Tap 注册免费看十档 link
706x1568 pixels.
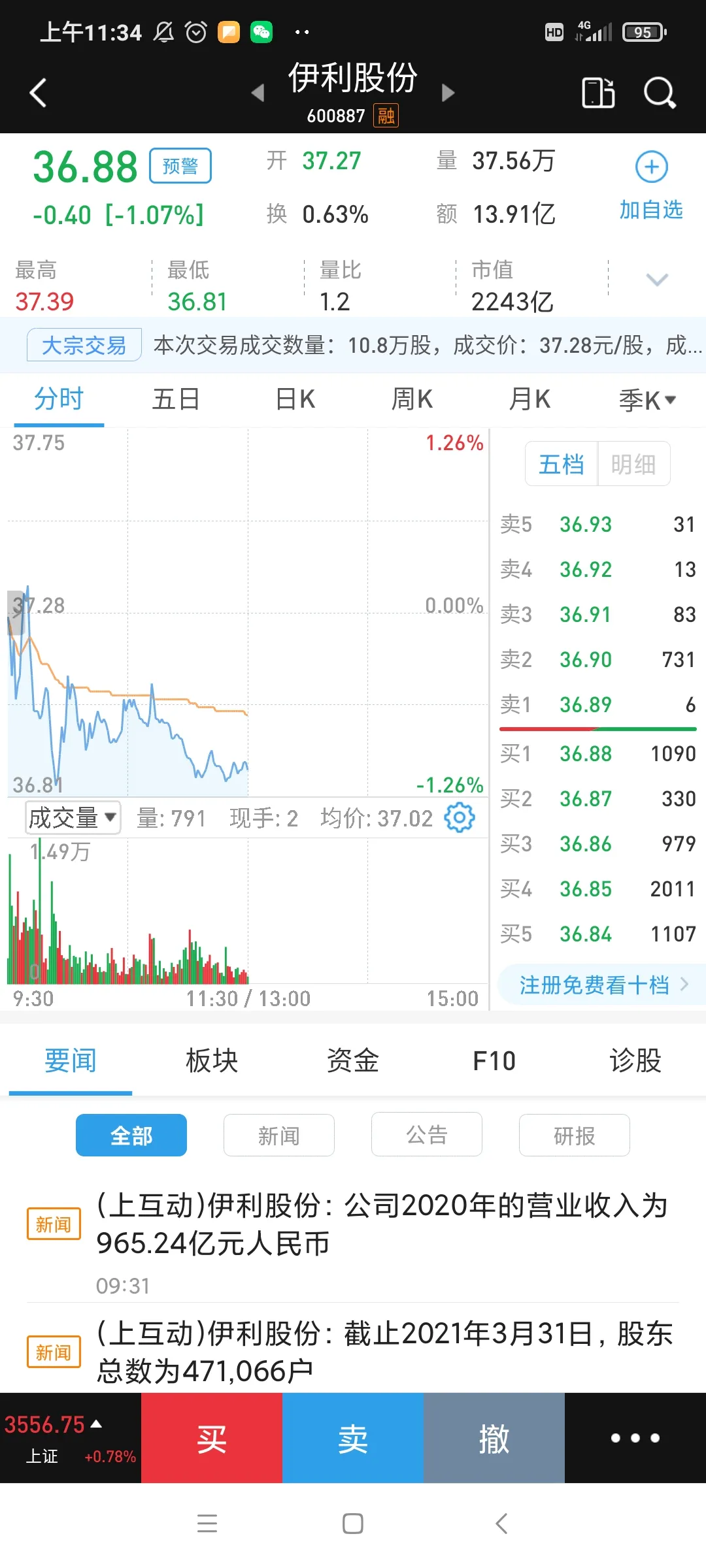(602, 985)
